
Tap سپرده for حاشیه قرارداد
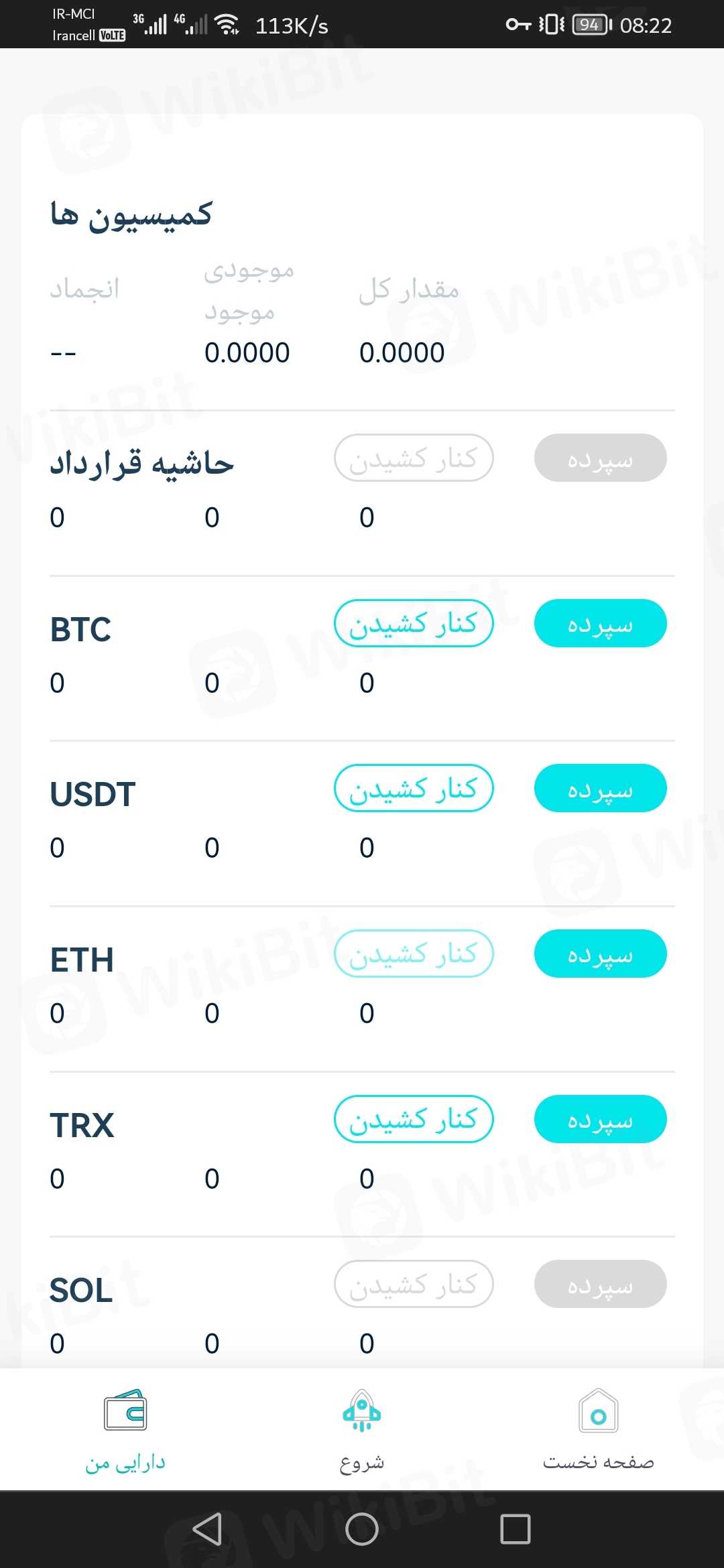(600, 458)
